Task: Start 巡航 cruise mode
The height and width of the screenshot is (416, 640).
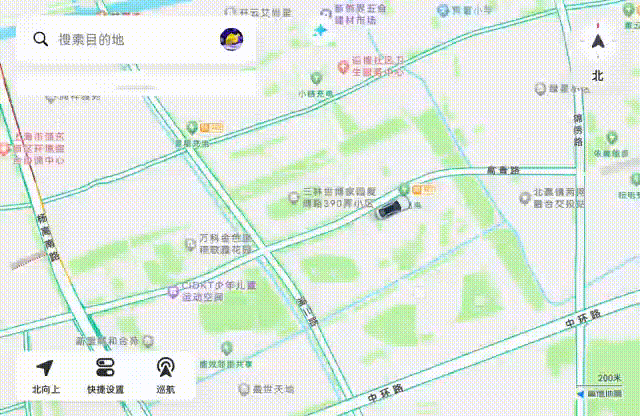Action: (x=165, y=375)
